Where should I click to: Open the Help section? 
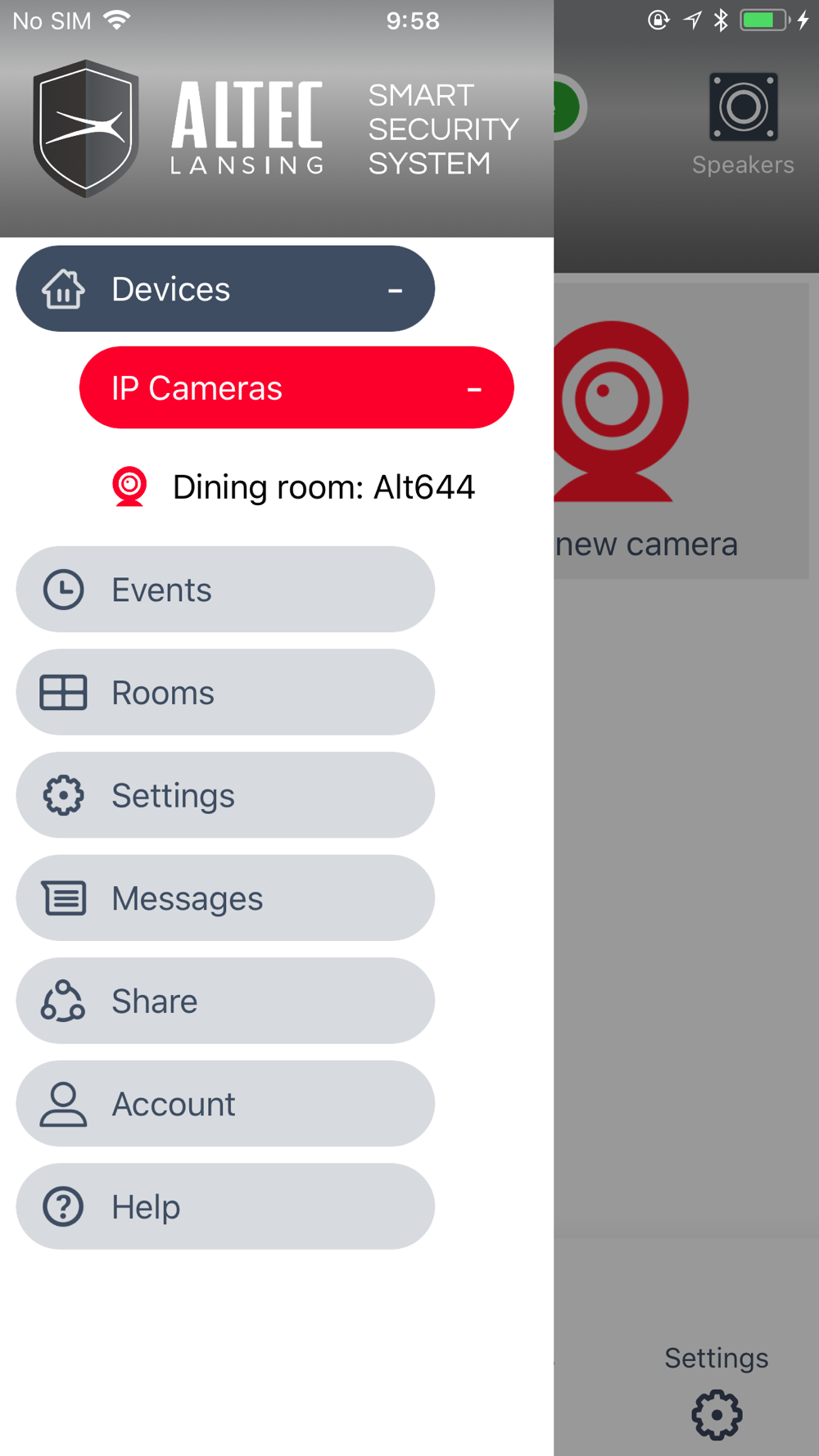click(225, 1206)
